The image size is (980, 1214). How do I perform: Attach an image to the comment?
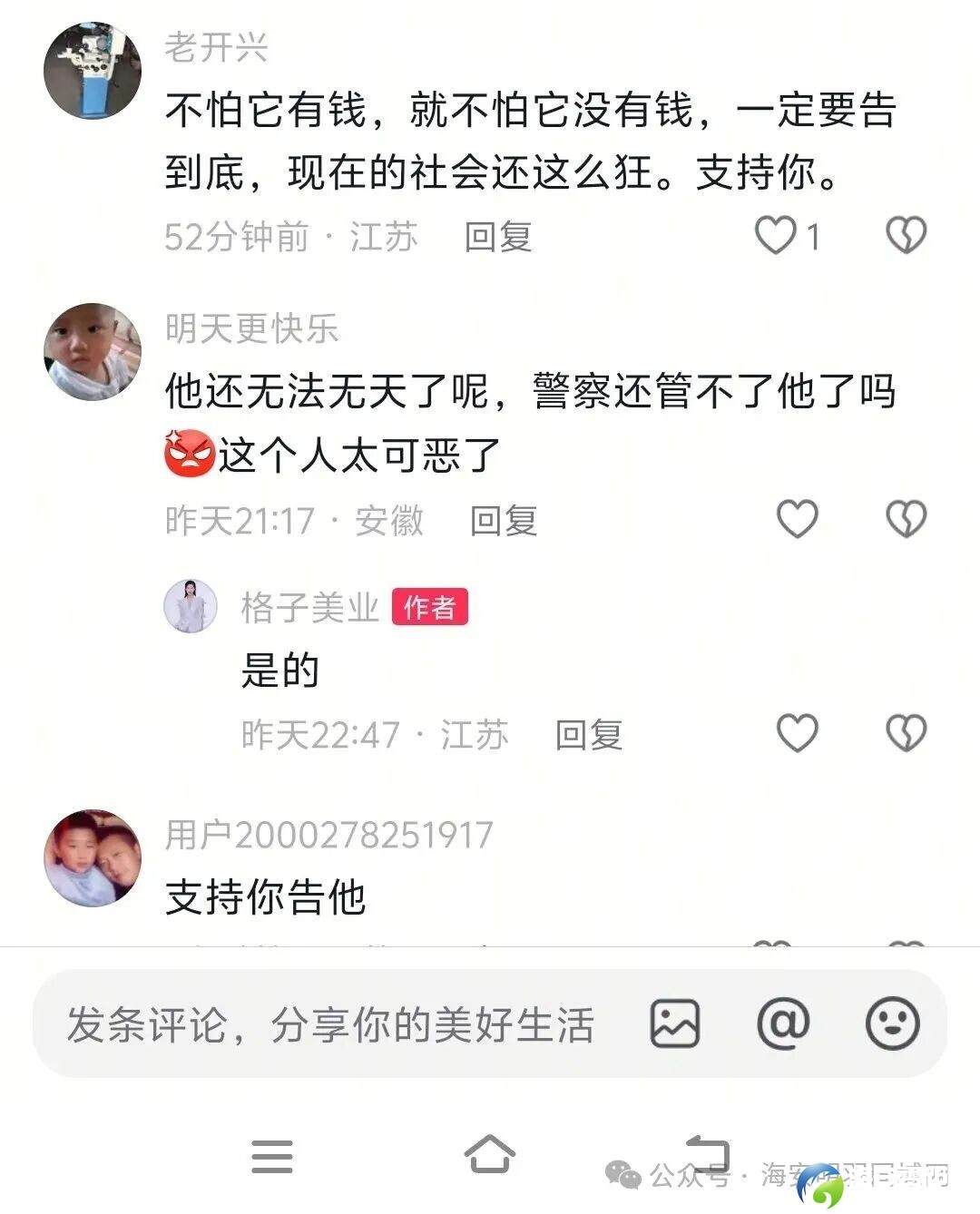coord(675,1024)
